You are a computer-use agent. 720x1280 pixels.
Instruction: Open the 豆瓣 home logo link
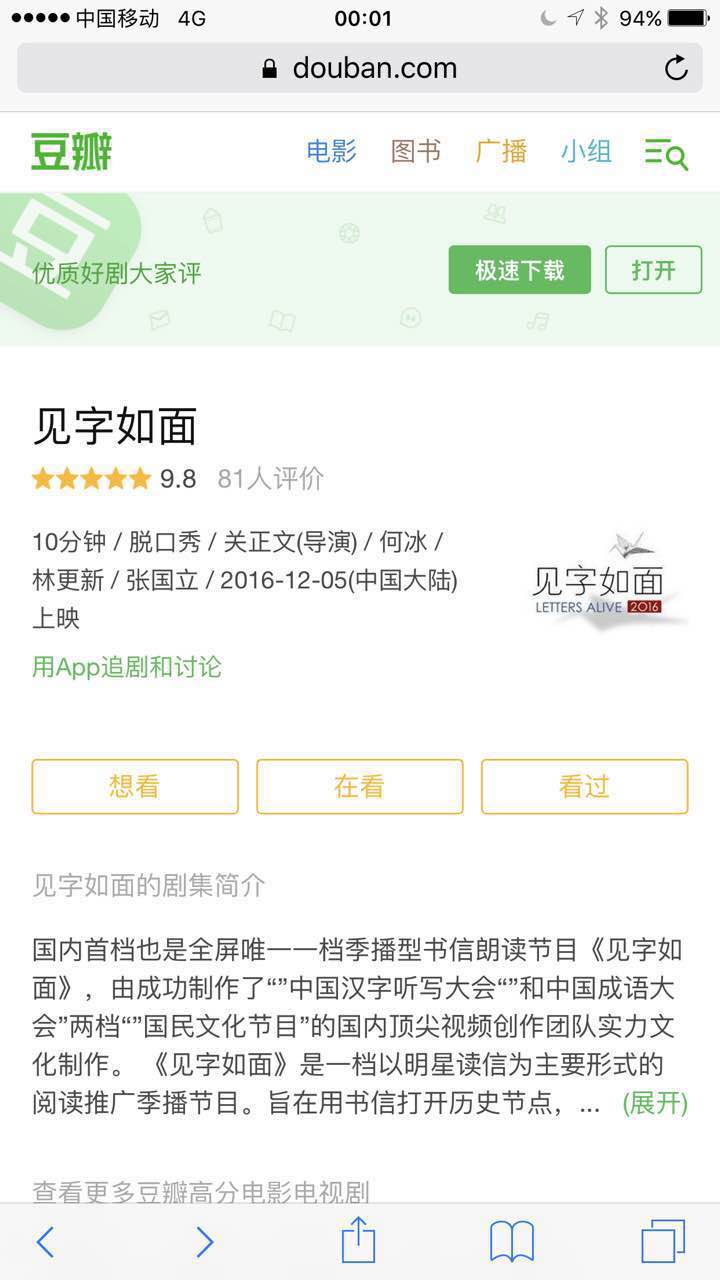tap(71, 152)
